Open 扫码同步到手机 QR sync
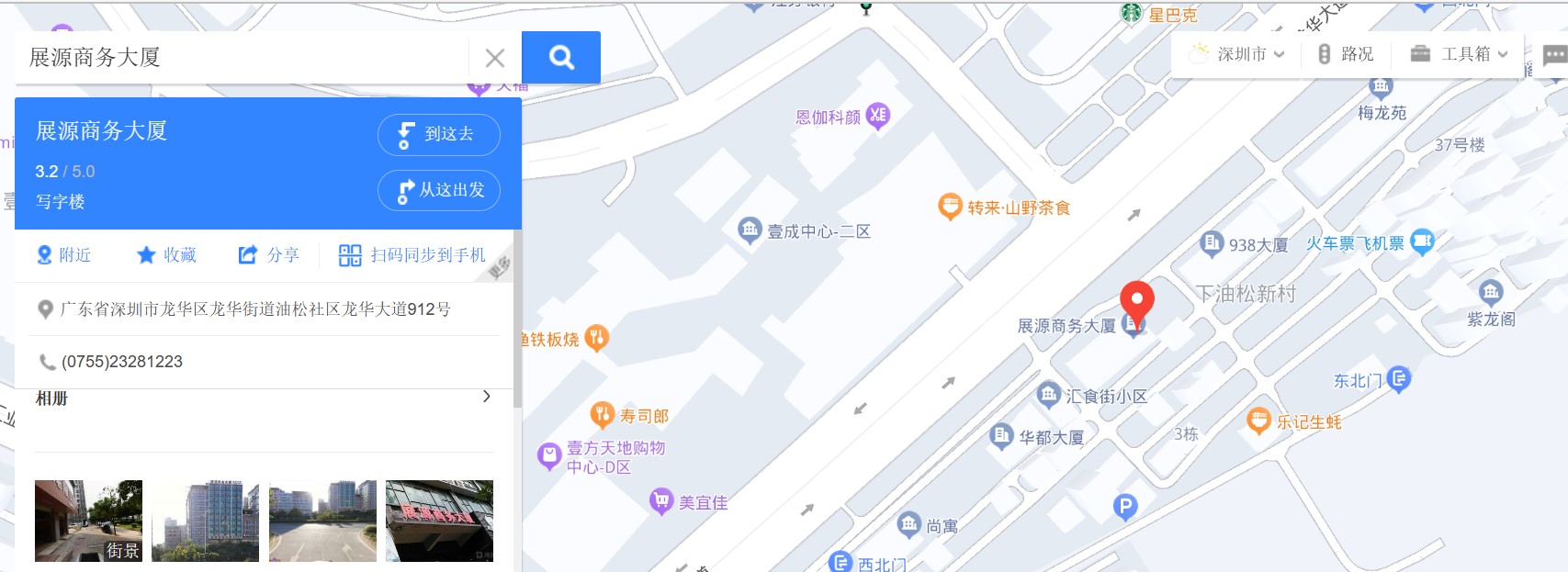The width and height of the screenshot is (1568, 572). [x=412, y=255]
